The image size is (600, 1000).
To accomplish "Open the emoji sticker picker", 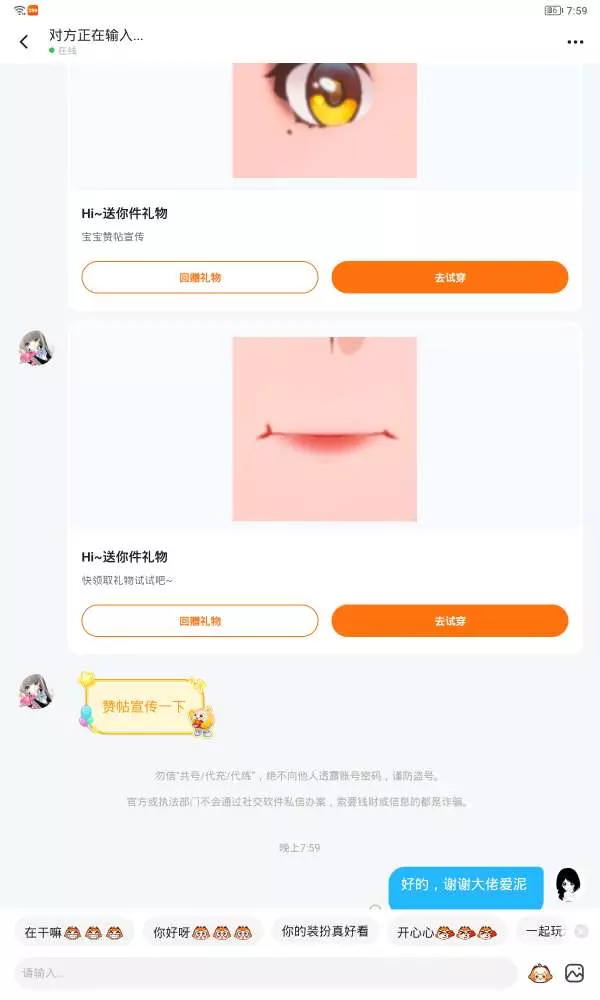I will (540, 973).
